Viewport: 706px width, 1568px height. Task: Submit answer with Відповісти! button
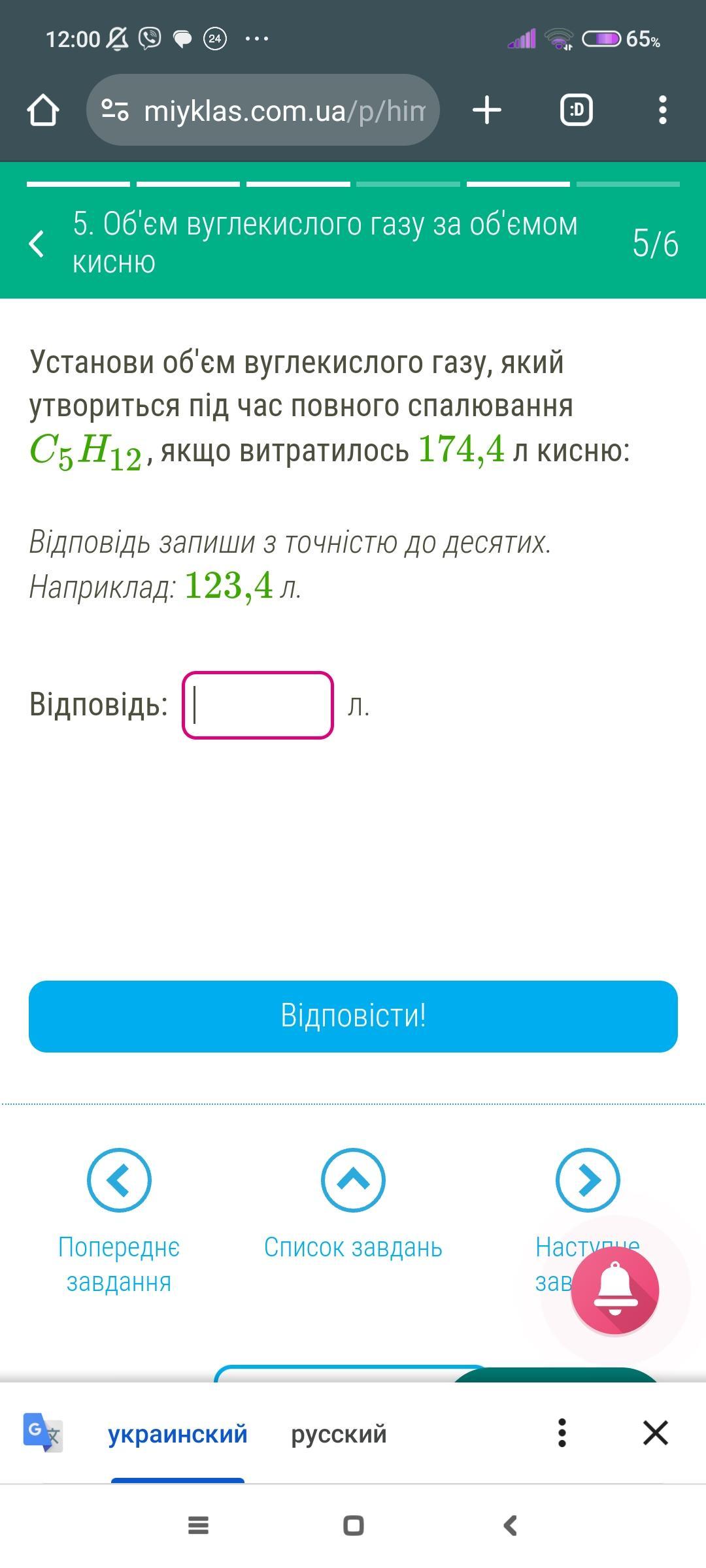tap(353, 1017)
